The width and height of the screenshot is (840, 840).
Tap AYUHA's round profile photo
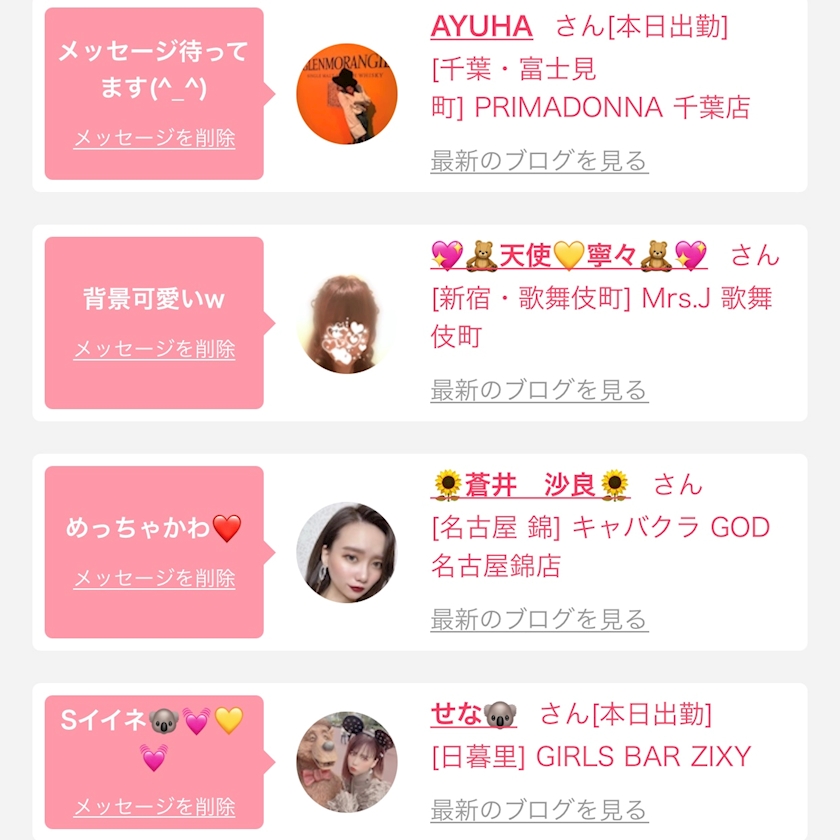click(347, 93)
